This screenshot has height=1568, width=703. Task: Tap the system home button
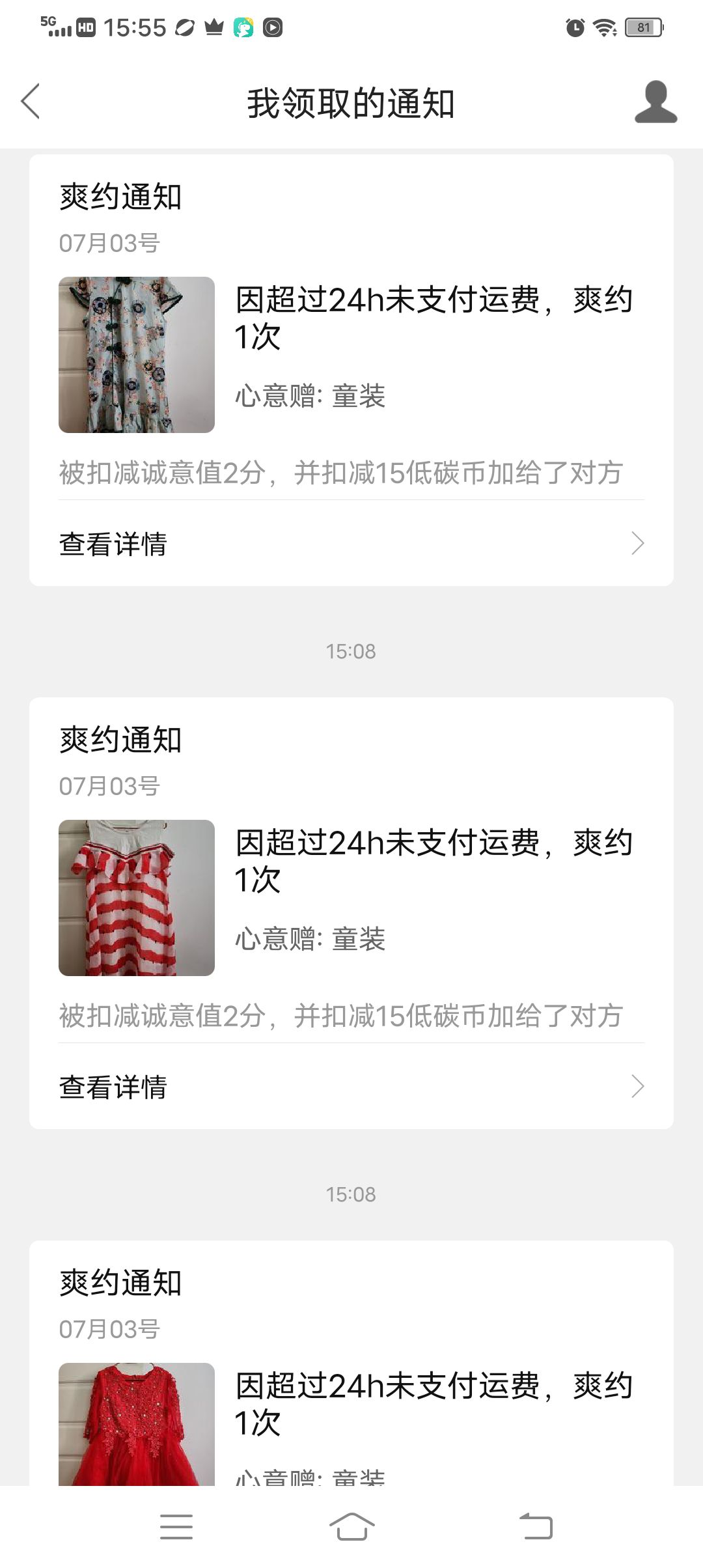pyautogui.click(x=351, y=1526)
